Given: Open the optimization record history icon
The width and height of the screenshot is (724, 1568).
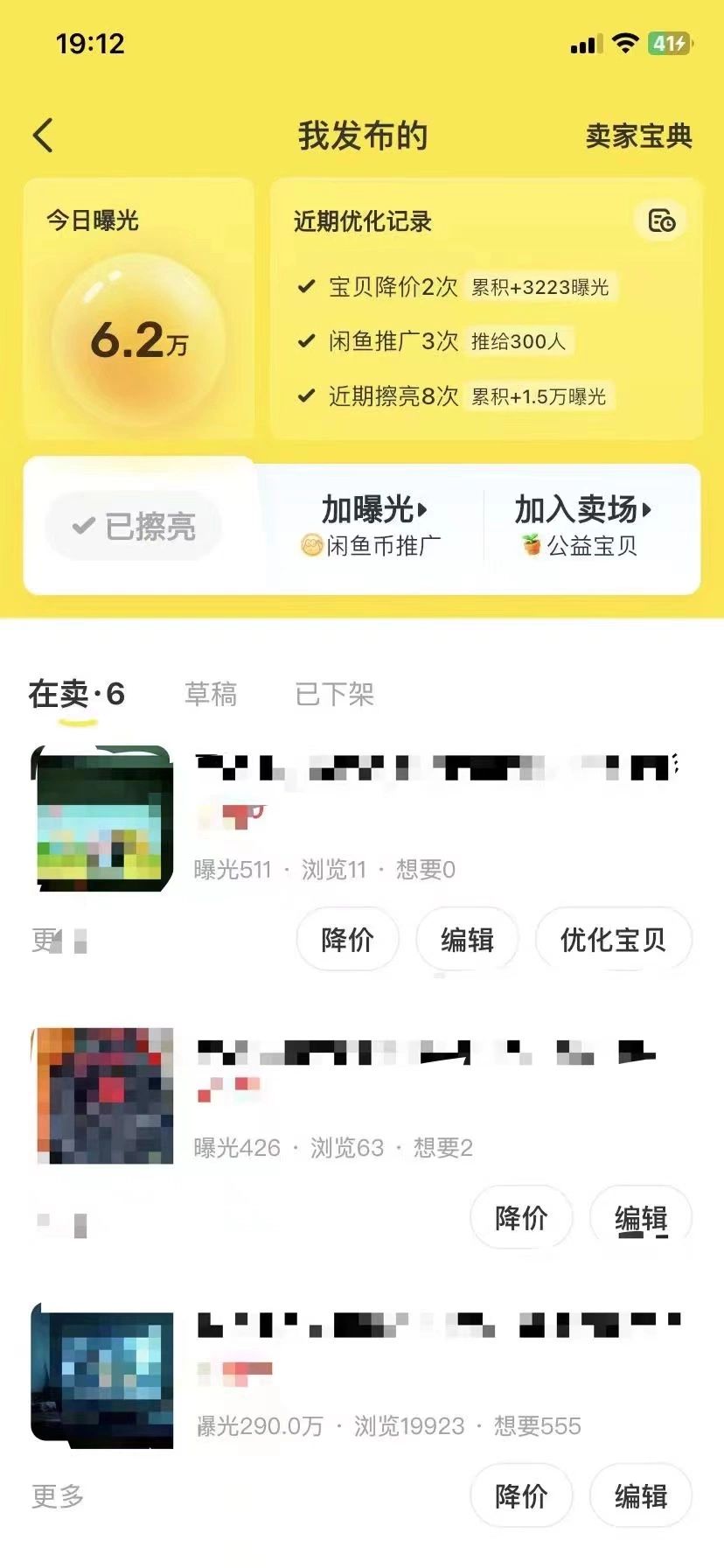Looking at the screenshot, I should click(661, 220).
